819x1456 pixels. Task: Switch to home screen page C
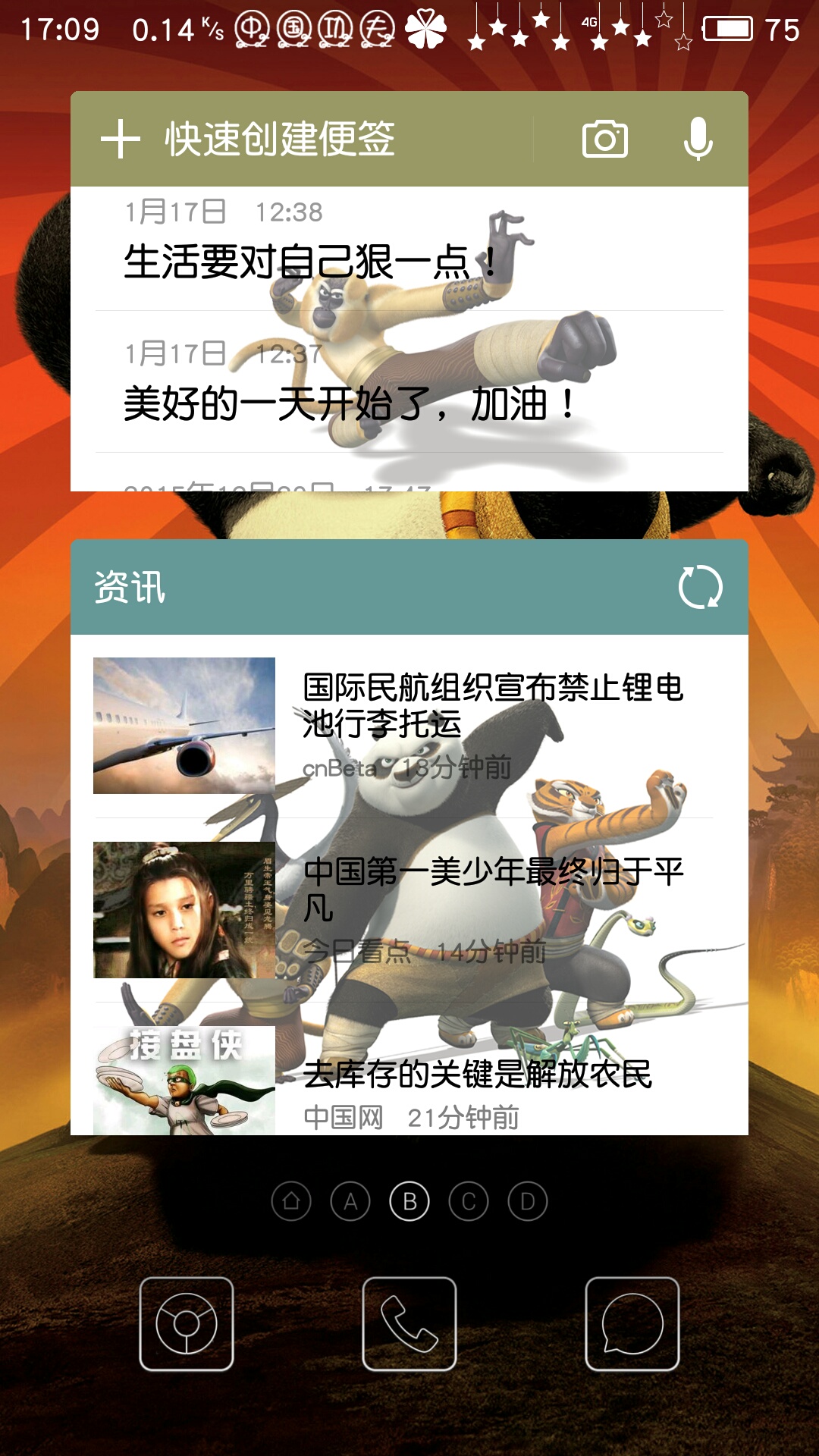(x=469, y=1202)
